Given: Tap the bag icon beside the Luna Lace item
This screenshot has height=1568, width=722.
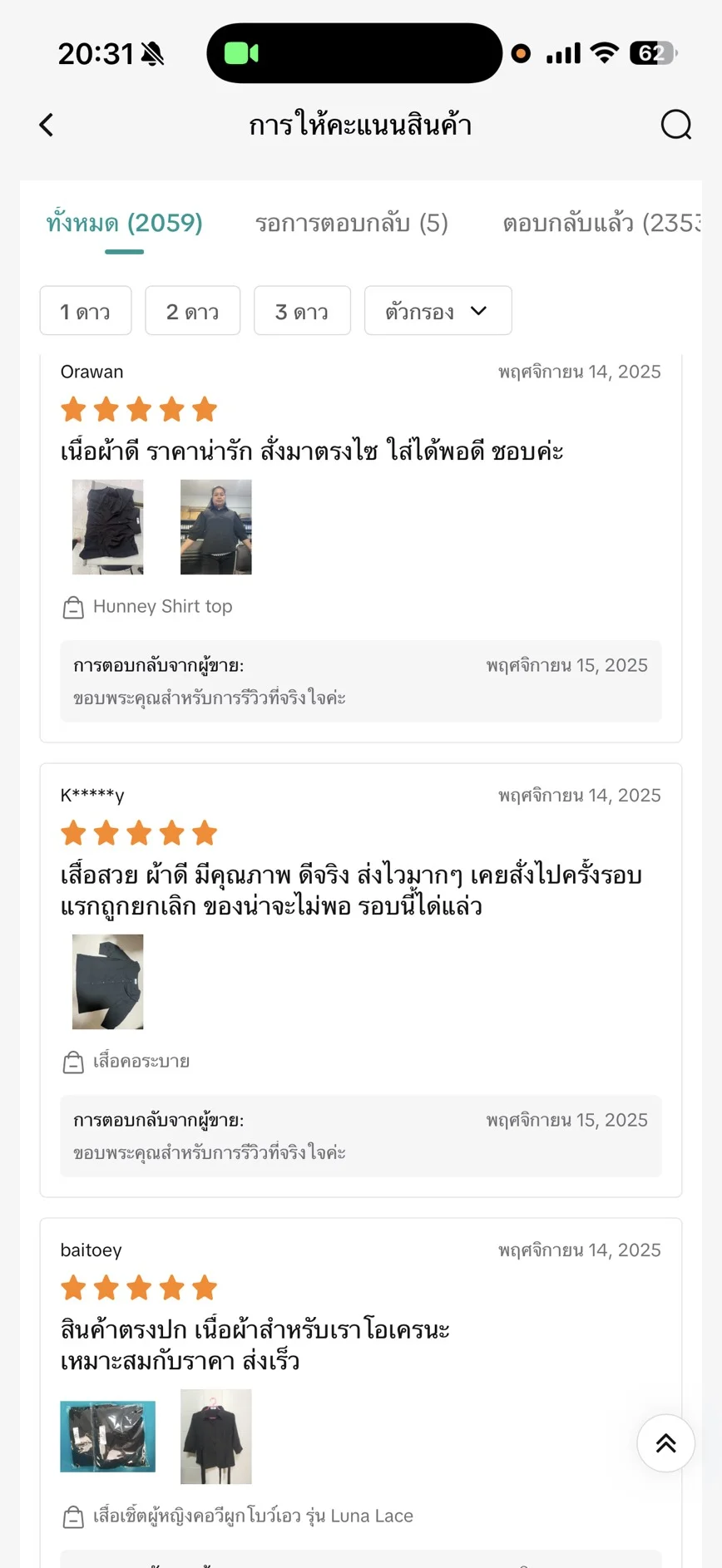Looking at the screenshot, I should 75,1516.
